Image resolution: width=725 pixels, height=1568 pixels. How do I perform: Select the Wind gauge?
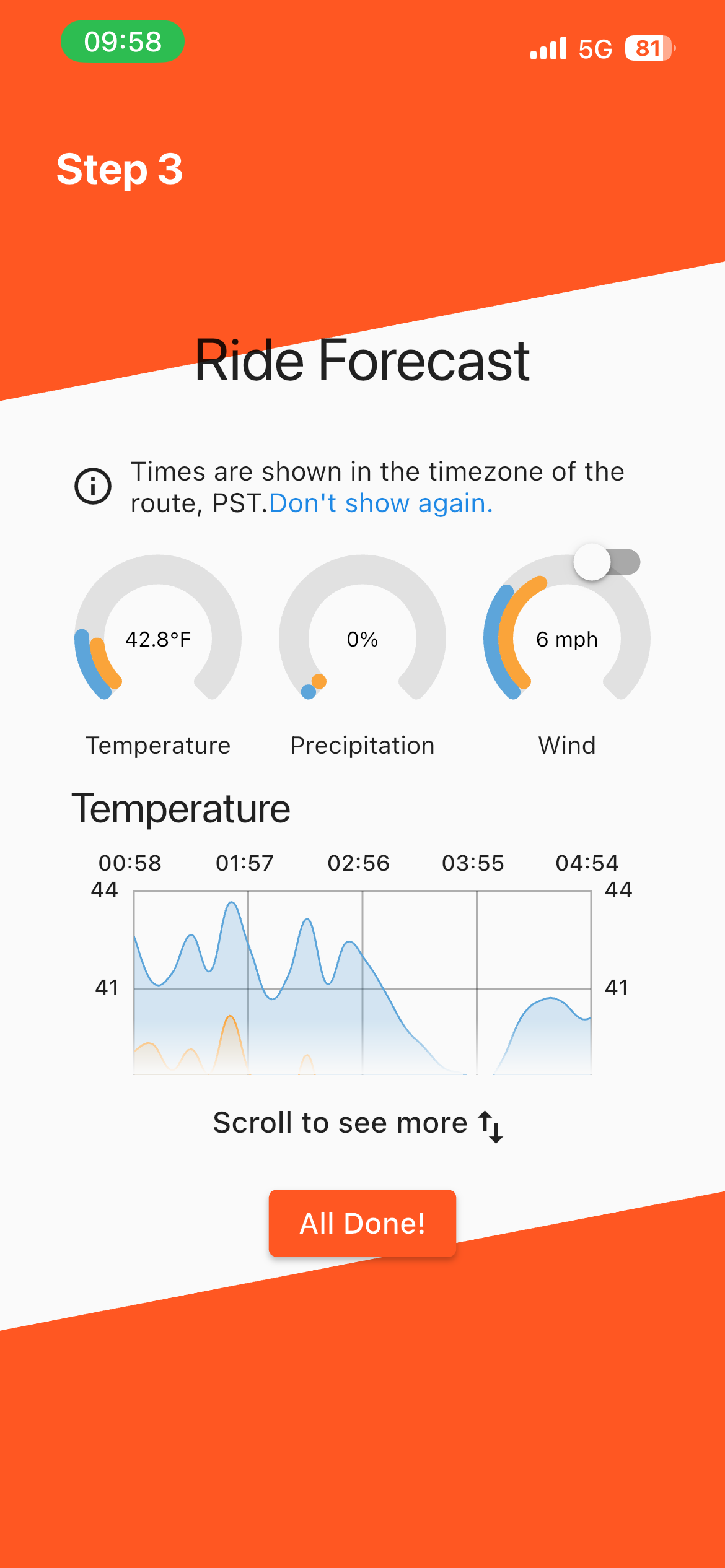(567, 638)
